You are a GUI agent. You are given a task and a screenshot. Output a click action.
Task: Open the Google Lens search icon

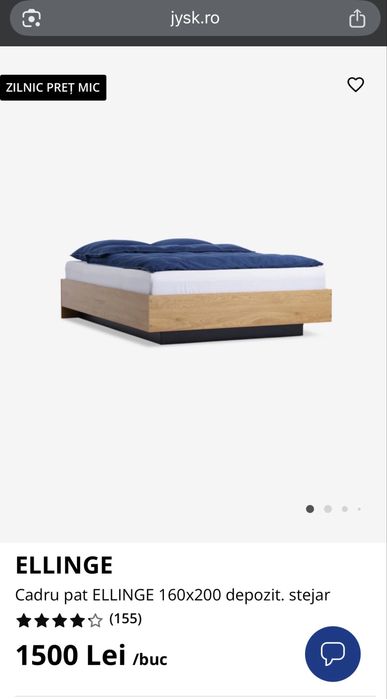pos(31,18)
